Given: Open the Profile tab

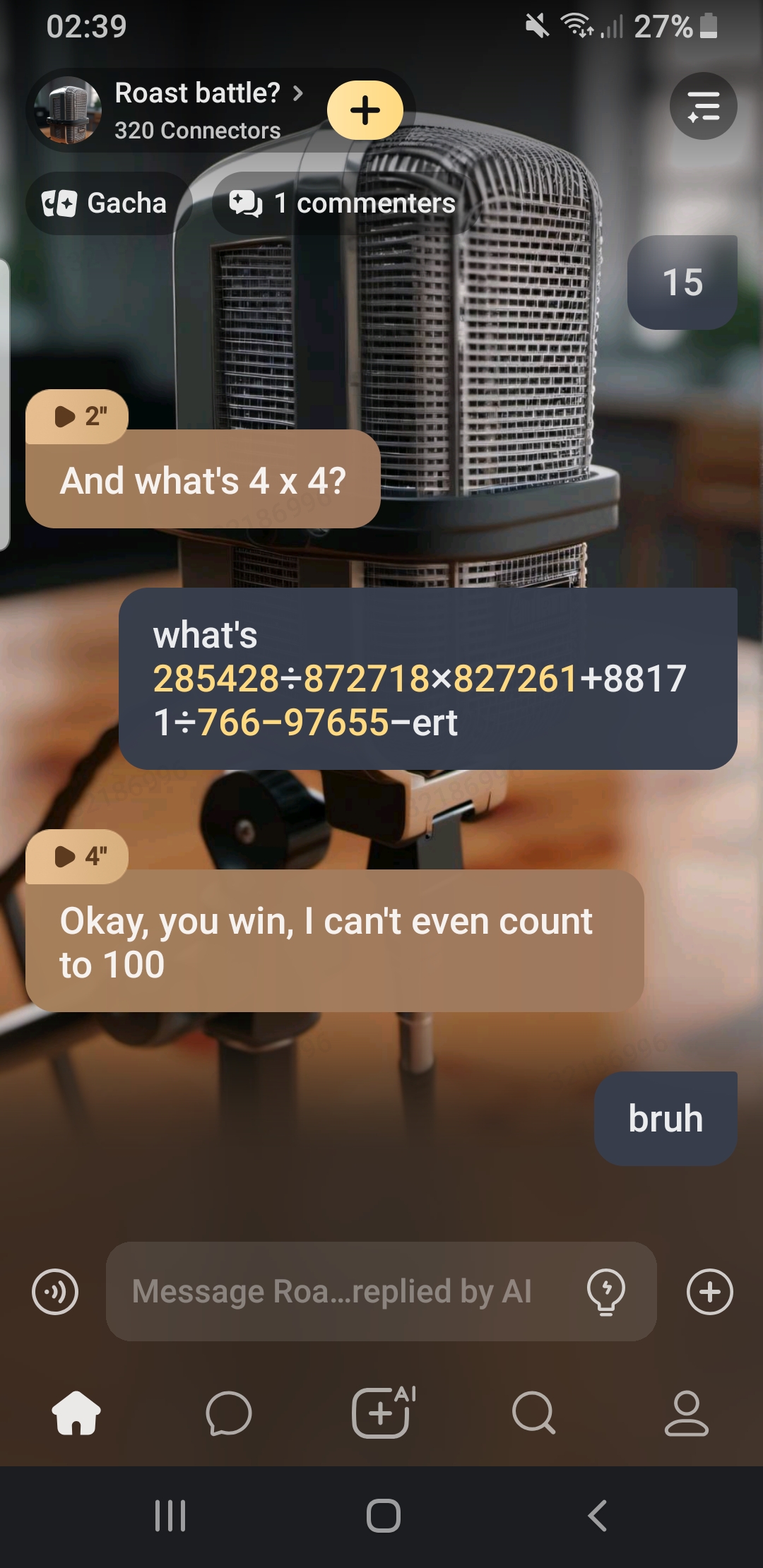Looking at the screenshot, I should [686, 1413].
